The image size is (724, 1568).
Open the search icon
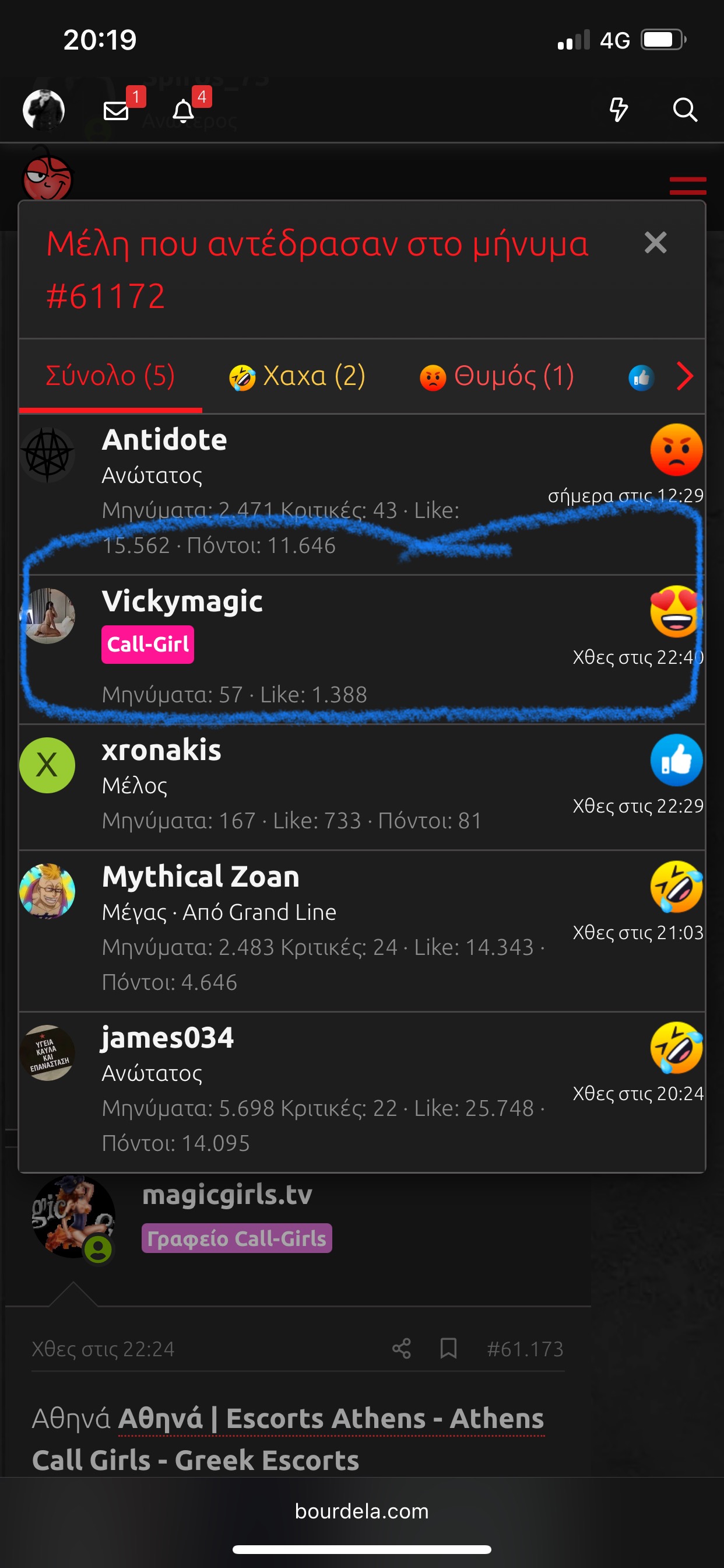(684, 110)
